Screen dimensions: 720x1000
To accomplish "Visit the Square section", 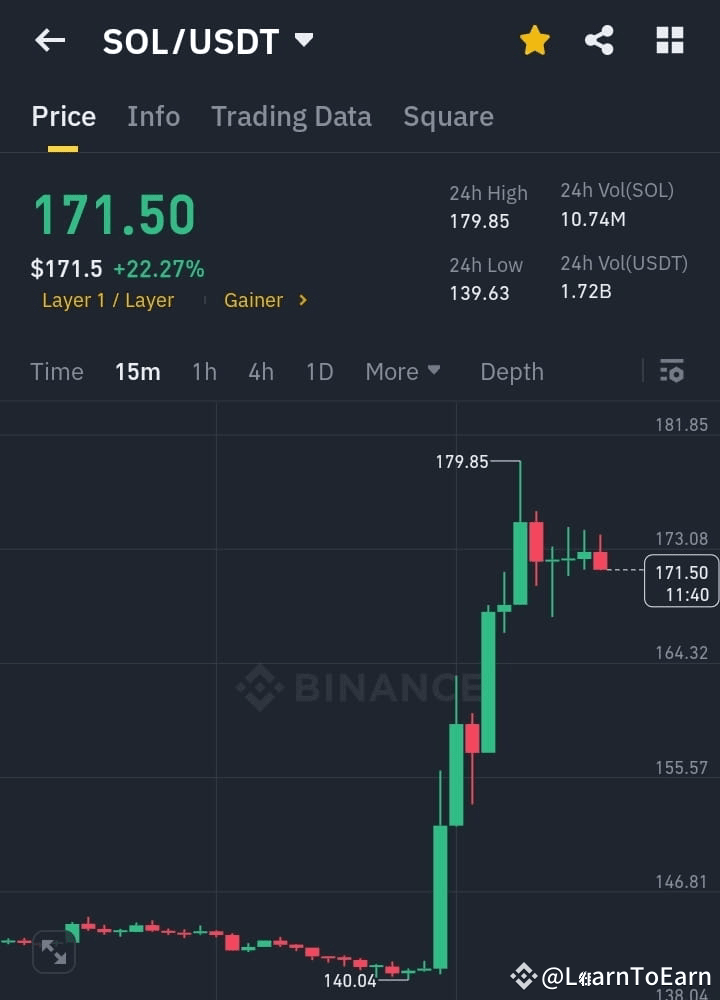I will coord(448,116).
